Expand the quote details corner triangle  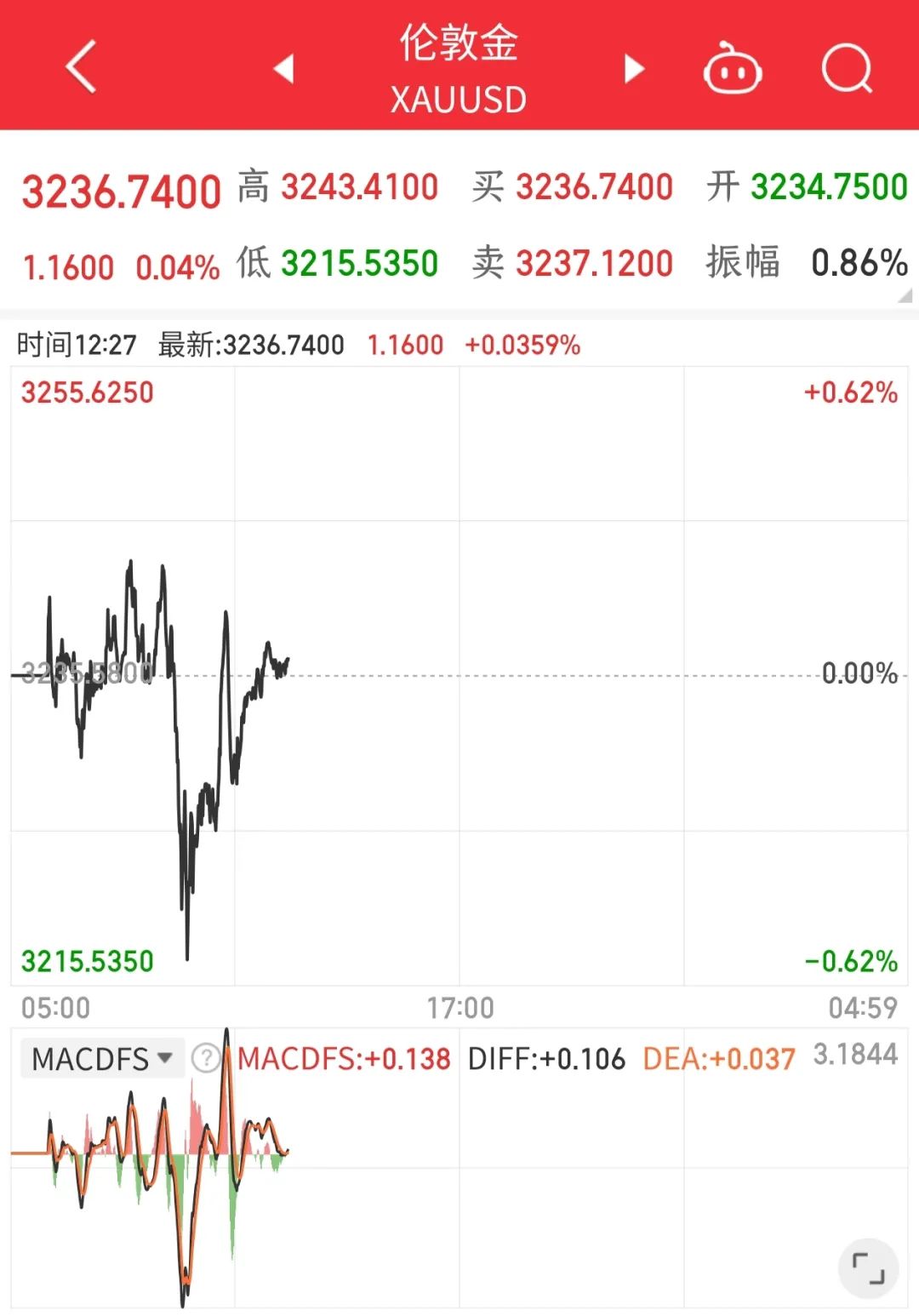[x=905, y=295]
